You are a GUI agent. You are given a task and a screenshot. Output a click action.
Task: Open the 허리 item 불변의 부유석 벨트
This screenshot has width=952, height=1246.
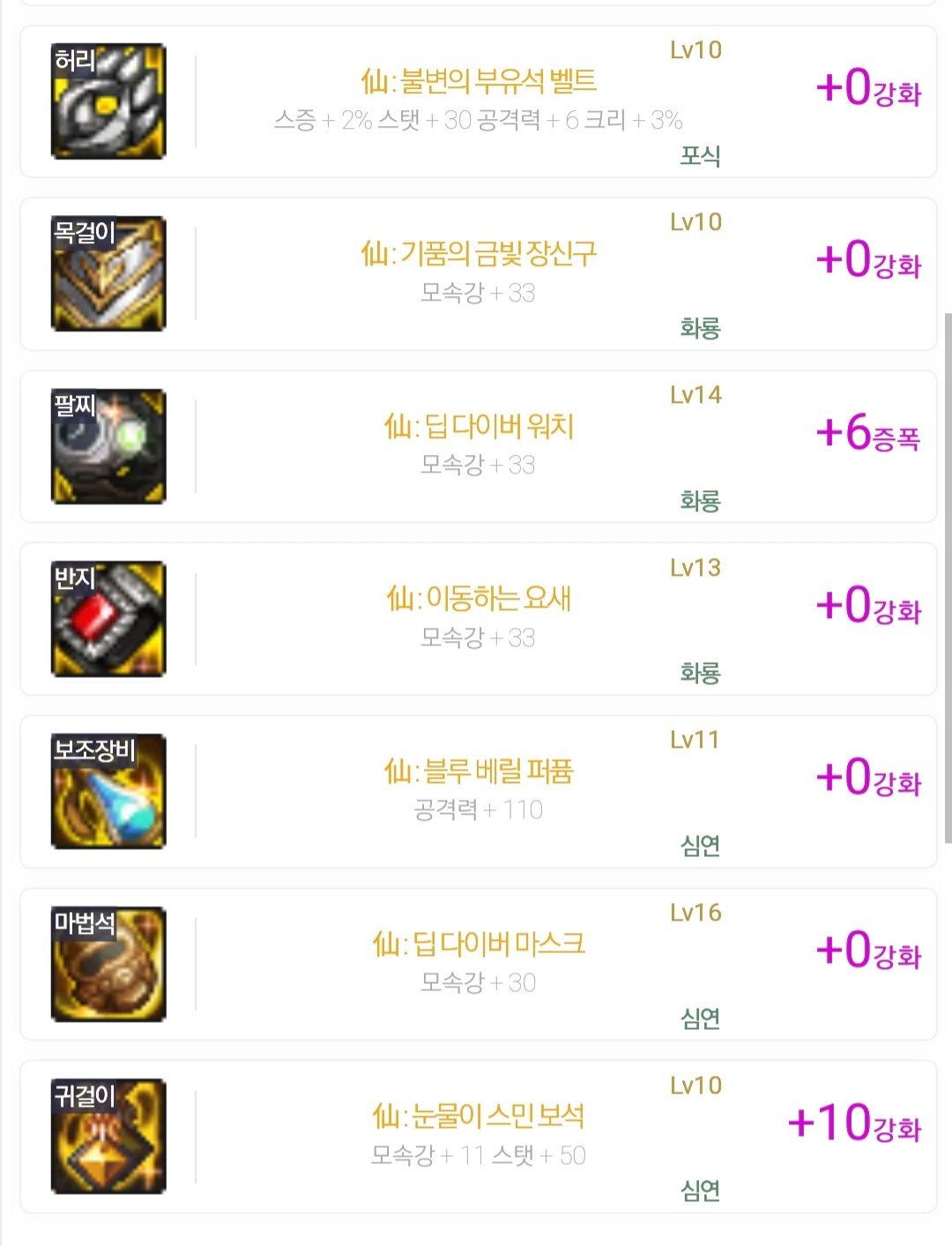tap(478, 101)
